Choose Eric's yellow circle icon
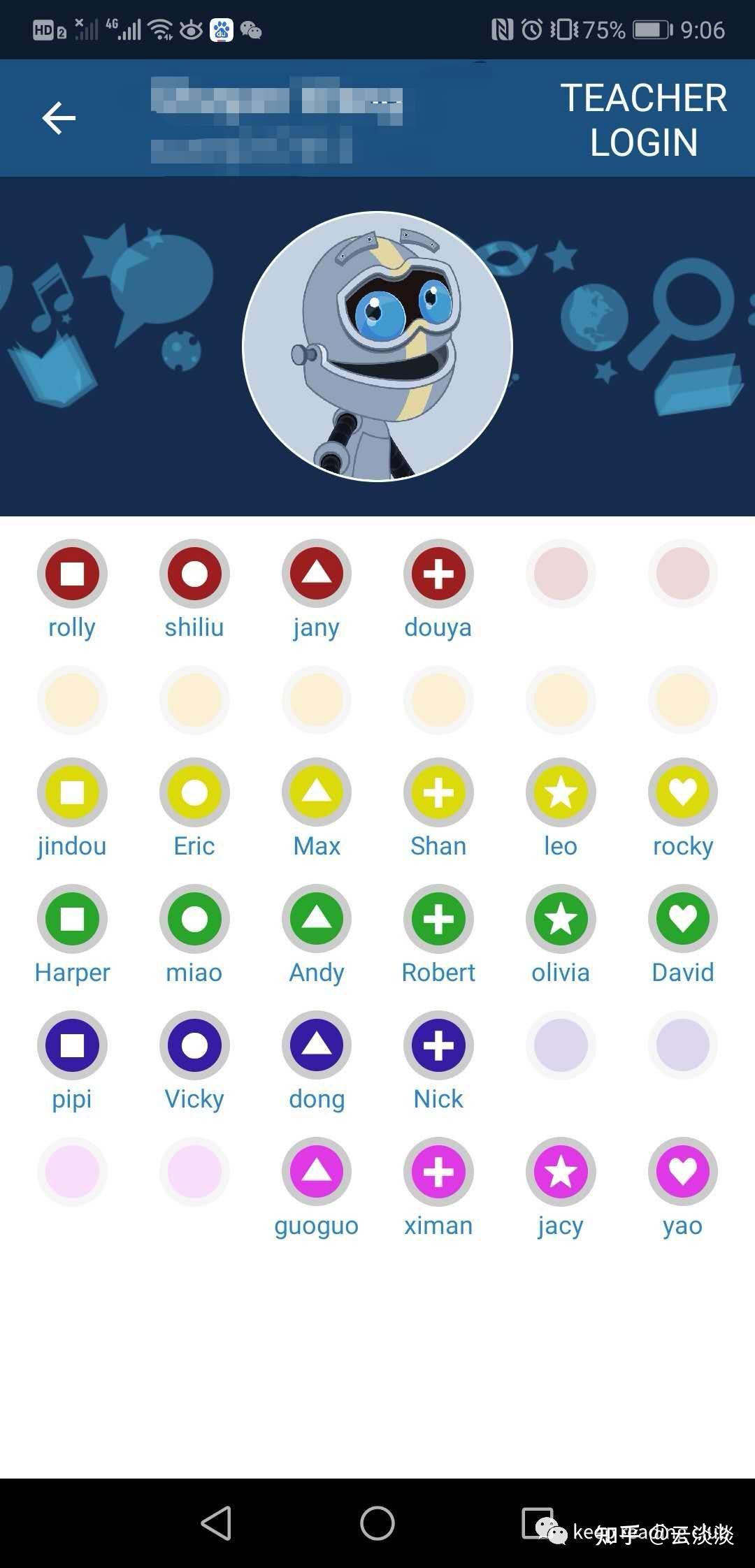This screenshot has height=1568, width=755. tap(194, 792)
